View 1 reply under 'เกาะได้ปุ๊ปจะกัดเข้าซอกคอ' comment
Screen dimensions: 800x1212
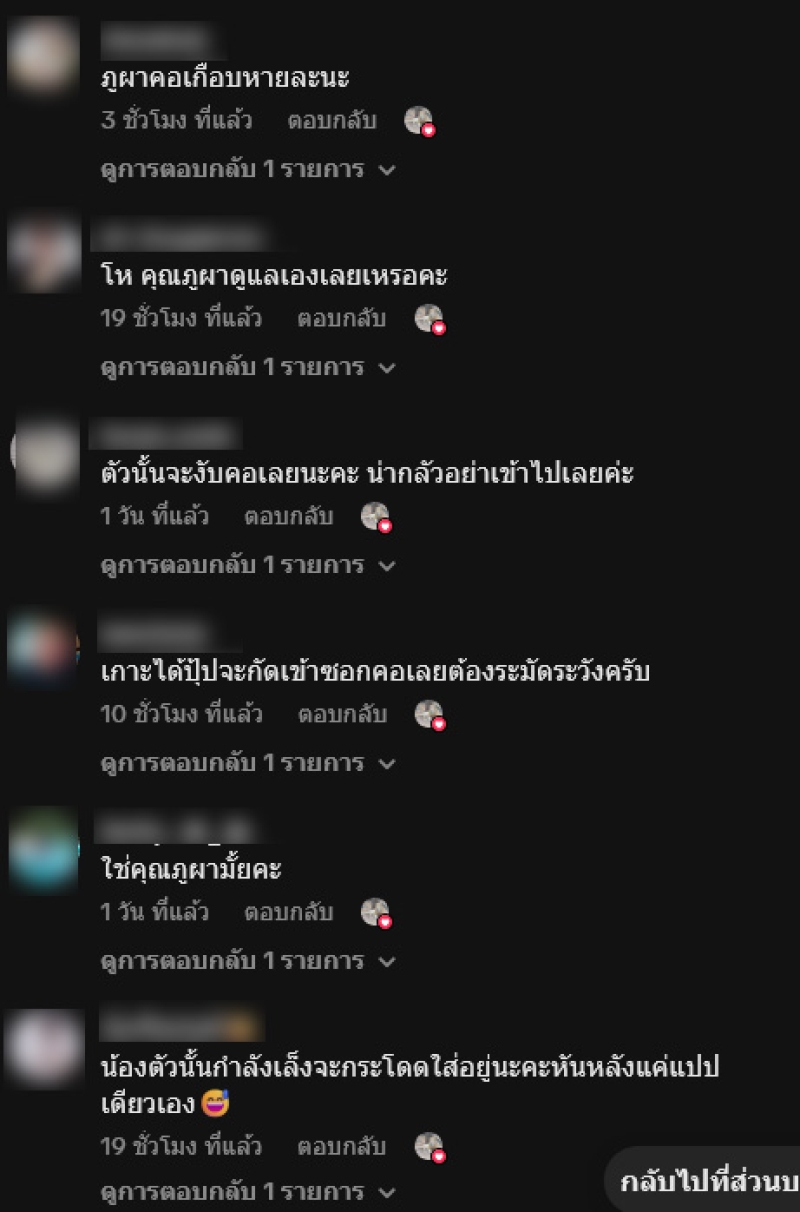coord(248,763)
